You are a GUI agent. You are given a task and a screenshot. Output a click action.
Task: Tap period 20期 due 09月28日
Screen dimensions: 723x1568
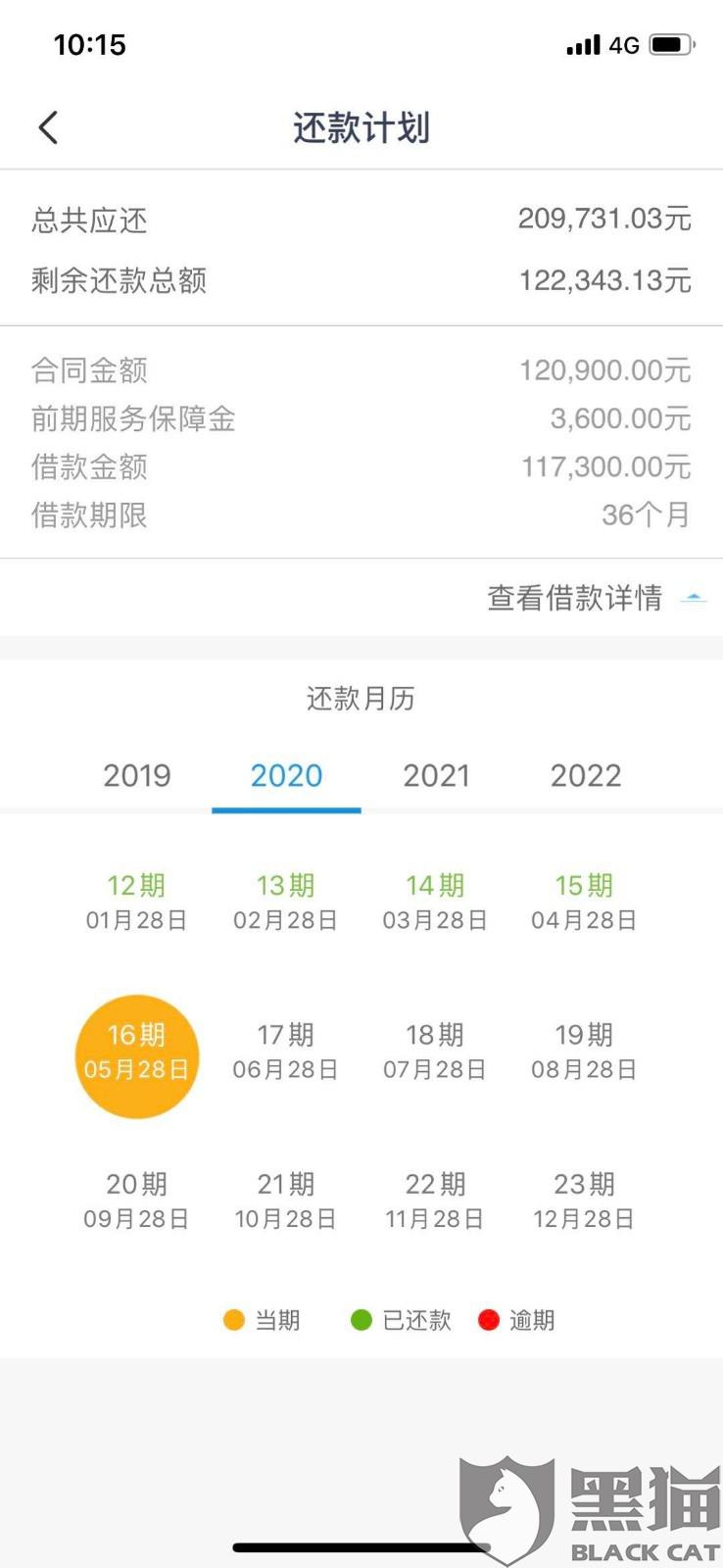pyautogui.click(x=136, y=1200)
